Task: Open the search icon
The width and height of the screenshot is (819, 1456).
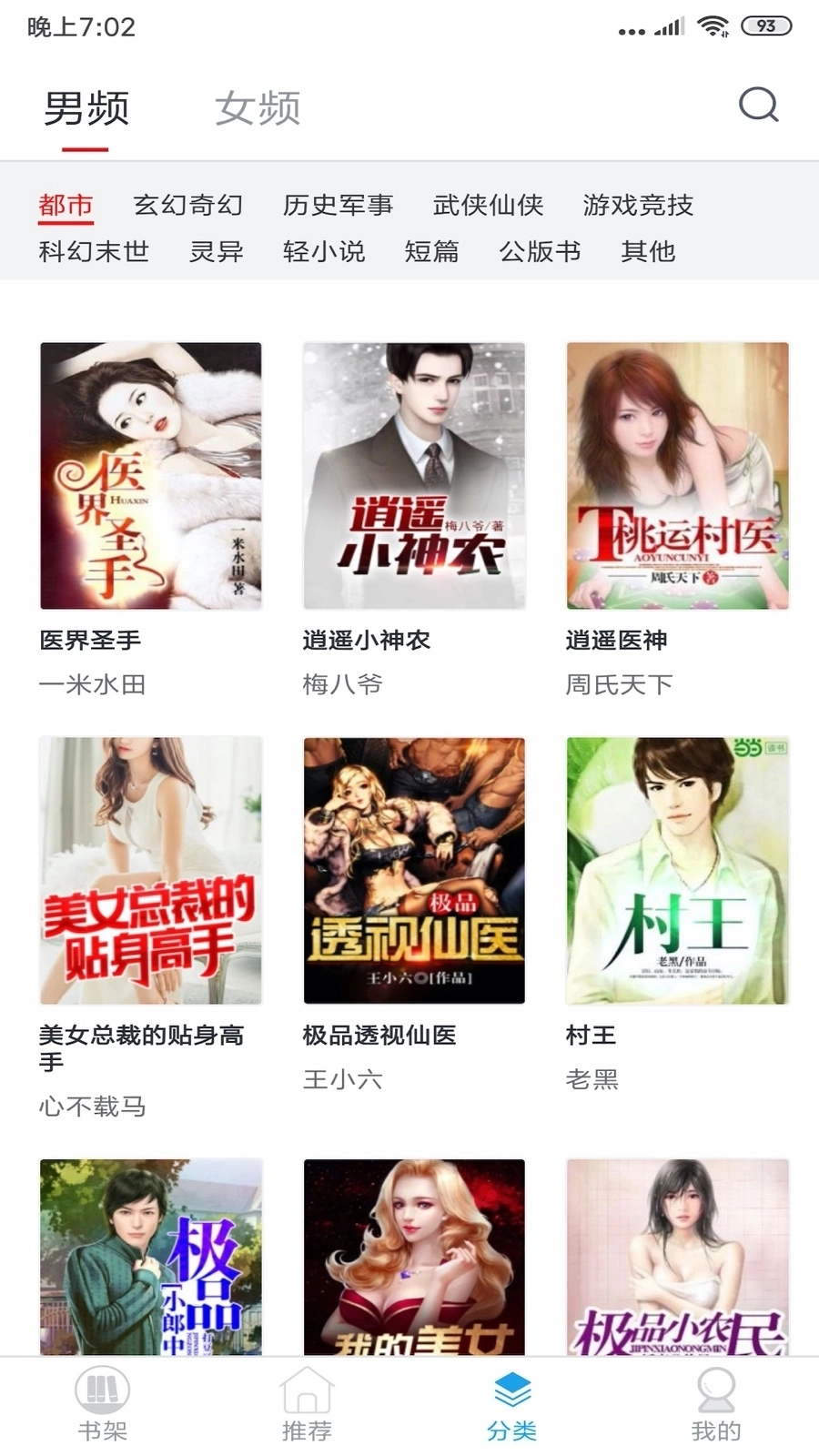Action: coord(757,105)
